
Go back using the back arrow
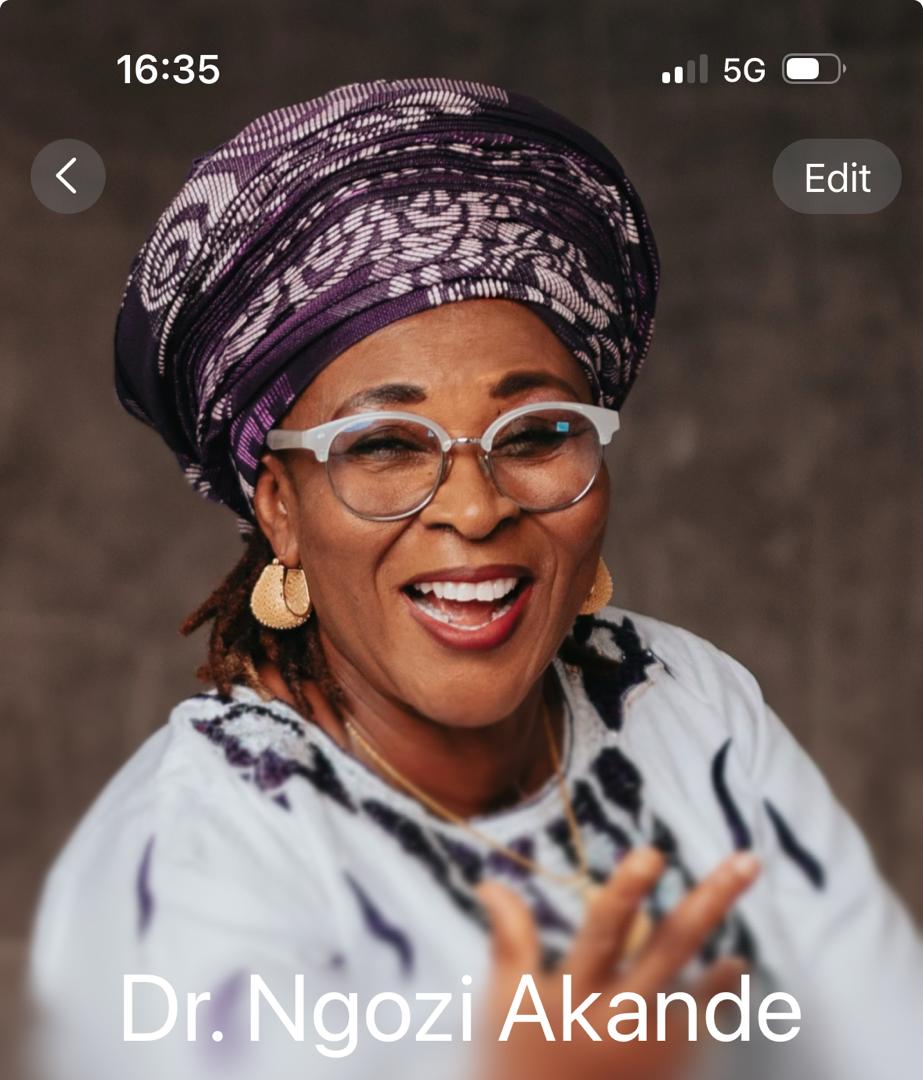click(68, 176)
